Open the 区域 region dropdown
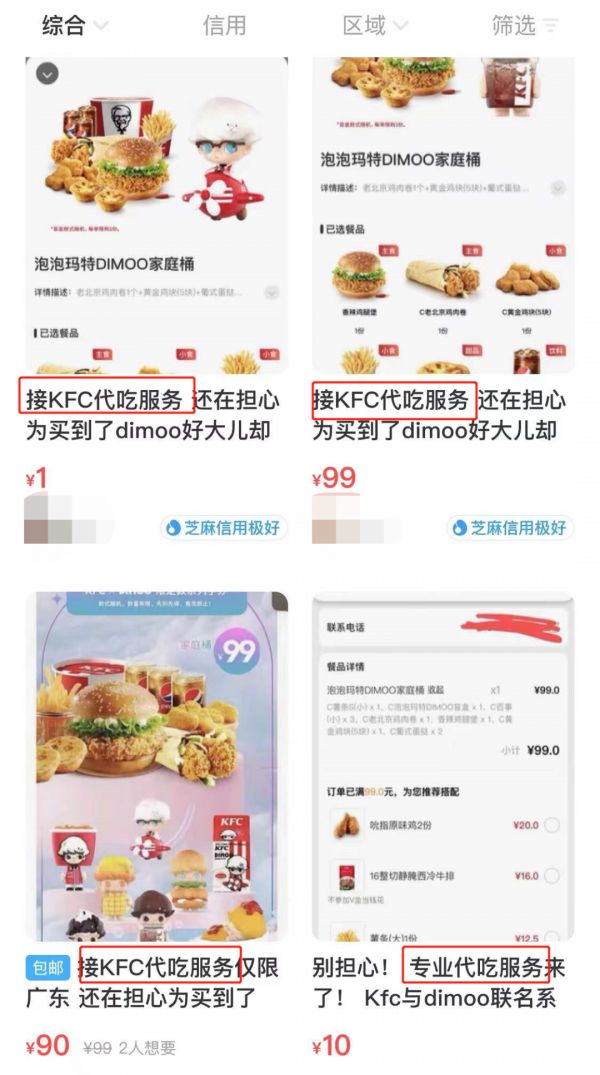This screenshot has height=1075, width=600. coord(374,25)
